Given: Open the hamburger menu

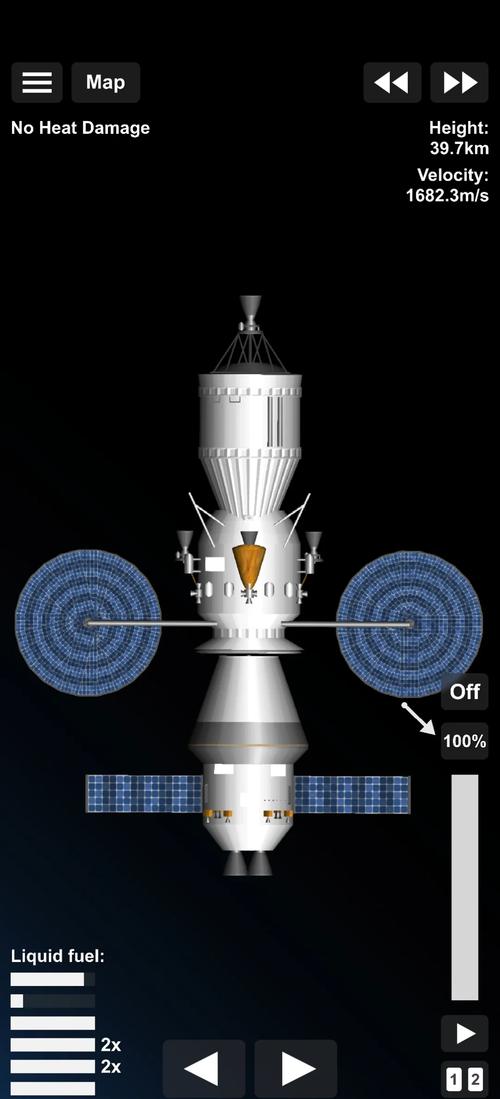Looking at the screenshot, I should tap(37, 83).
